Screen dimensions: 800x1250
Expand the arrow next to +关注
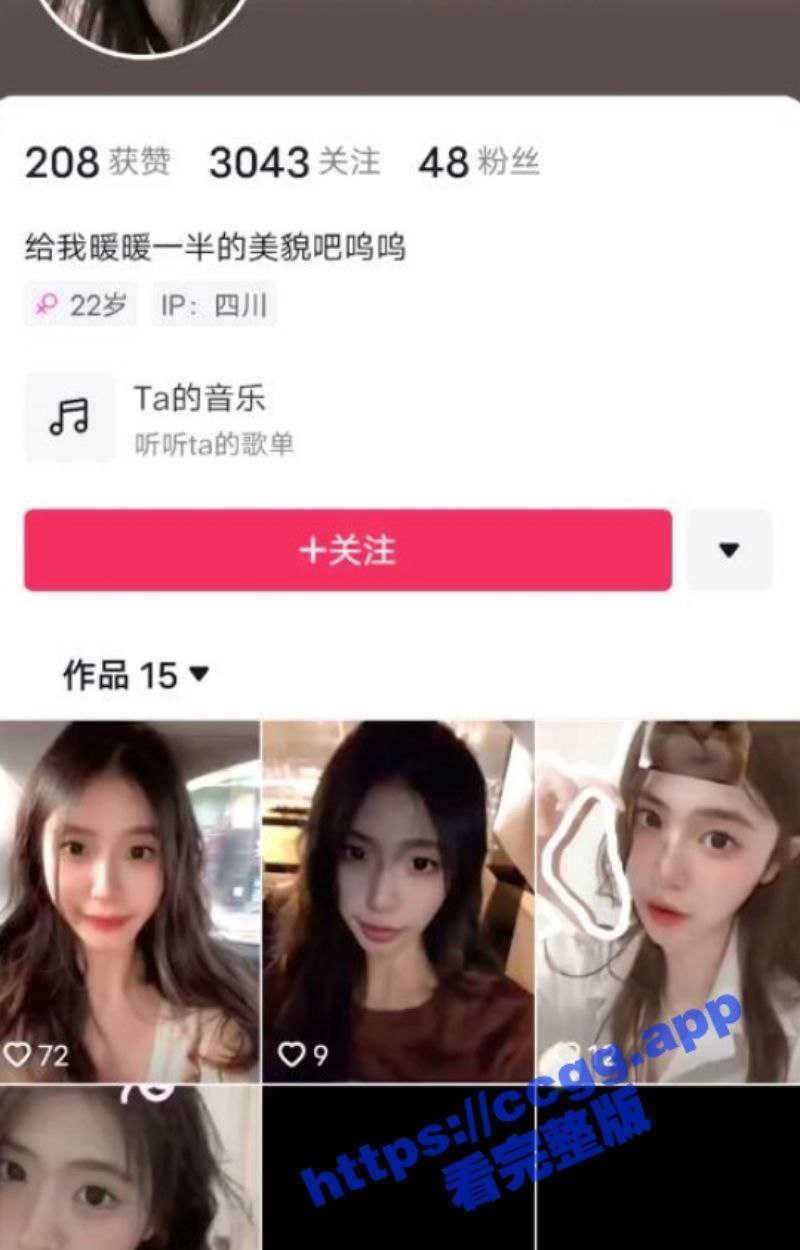(x=729, y=550)
